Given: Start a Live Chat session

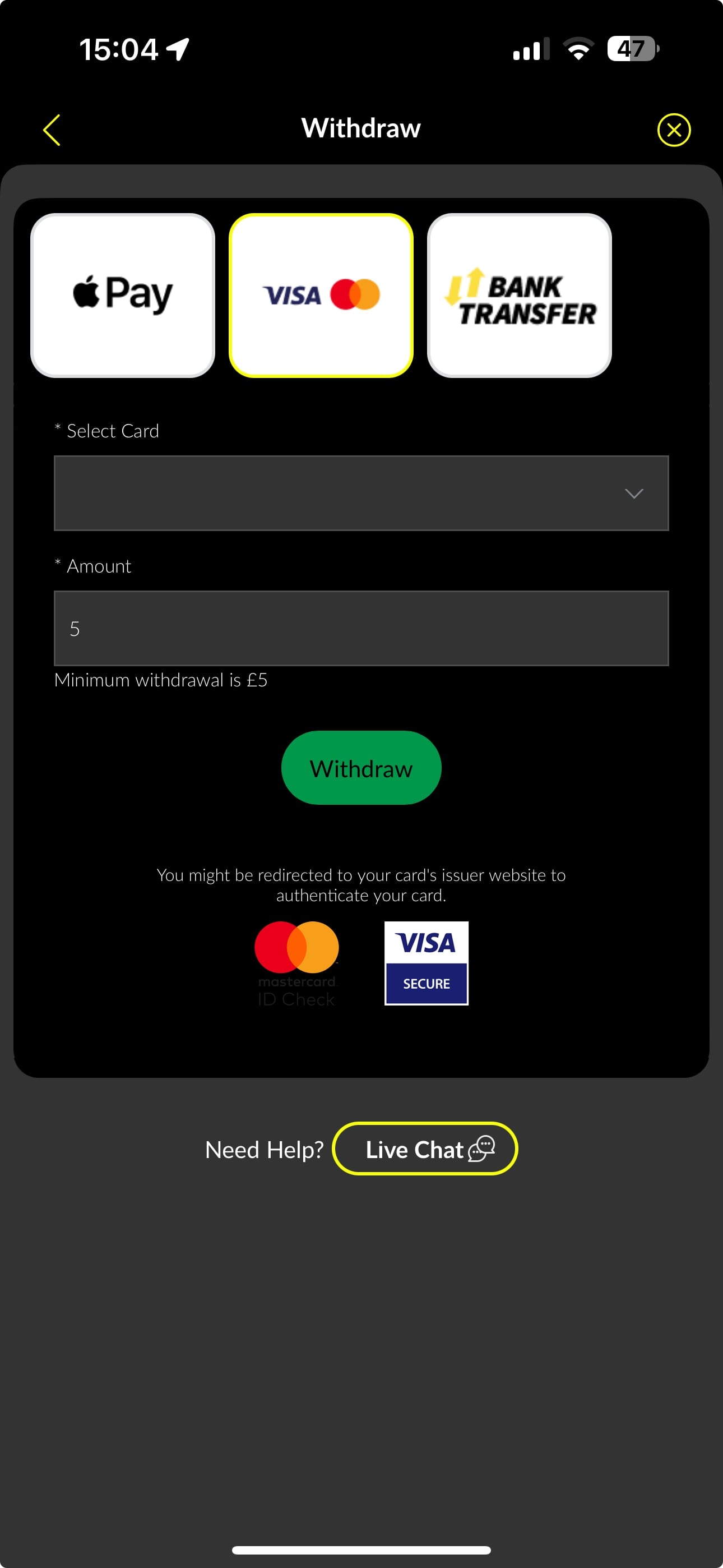Looking at the screenshot, I should [424, 1149].
